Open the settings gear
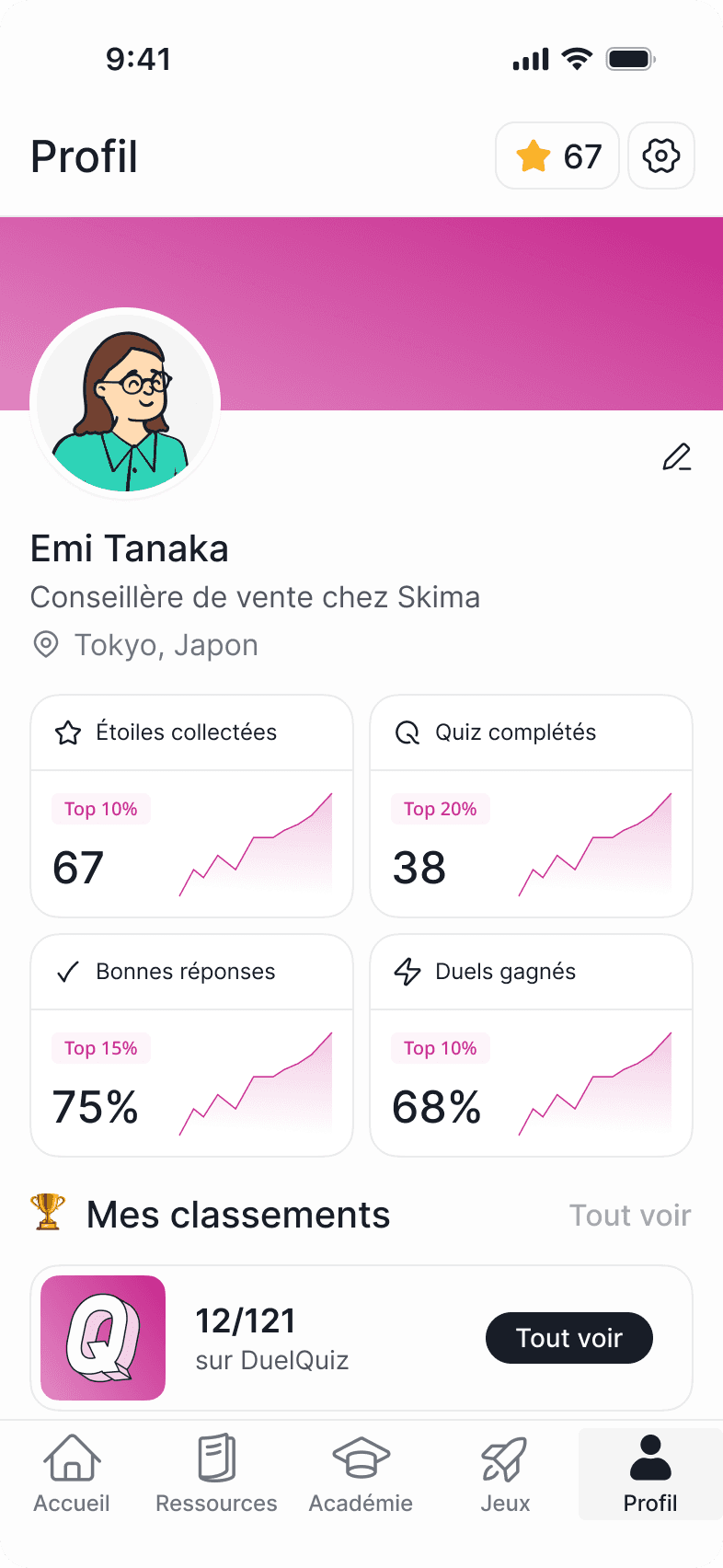 tap(661, 156)
